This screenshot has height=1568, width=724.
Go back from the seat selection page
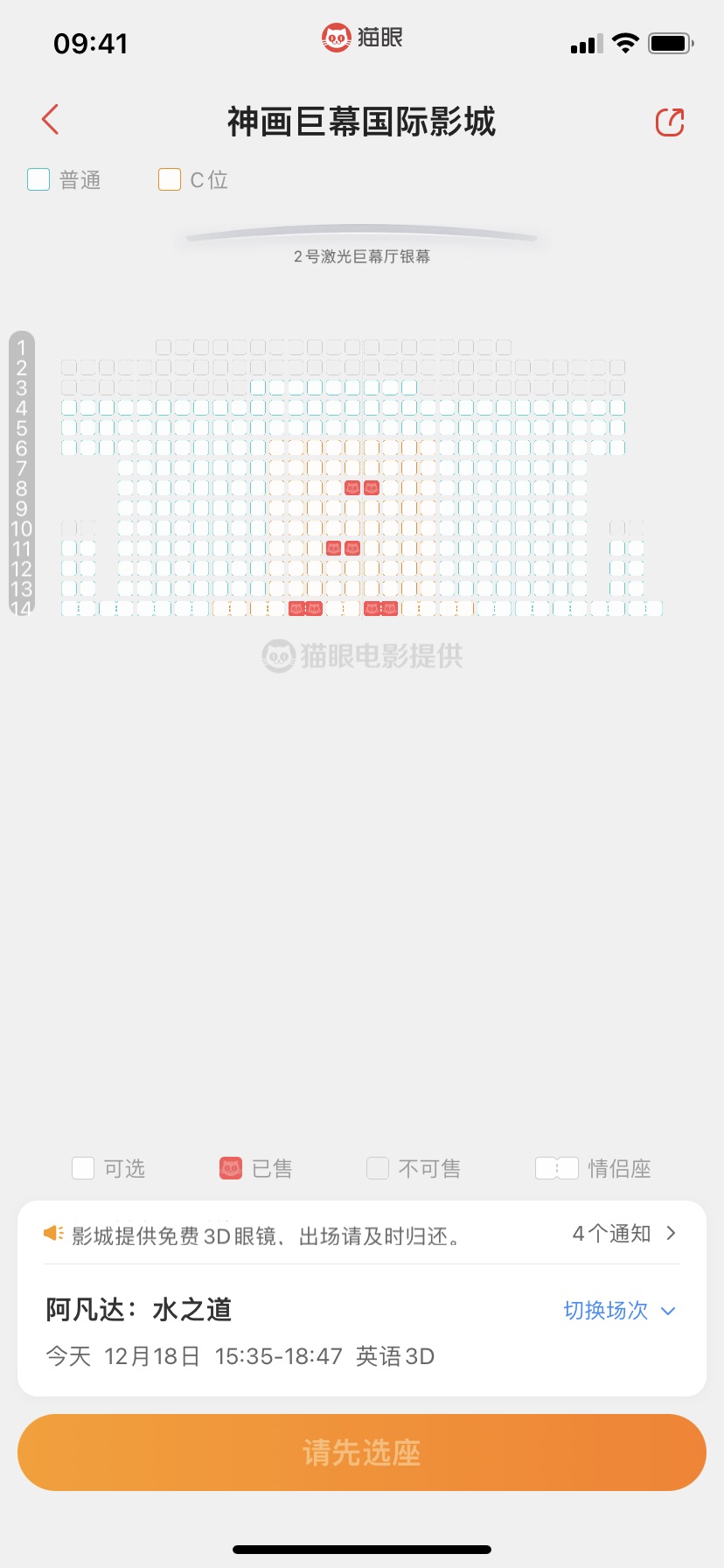[51, 120]
